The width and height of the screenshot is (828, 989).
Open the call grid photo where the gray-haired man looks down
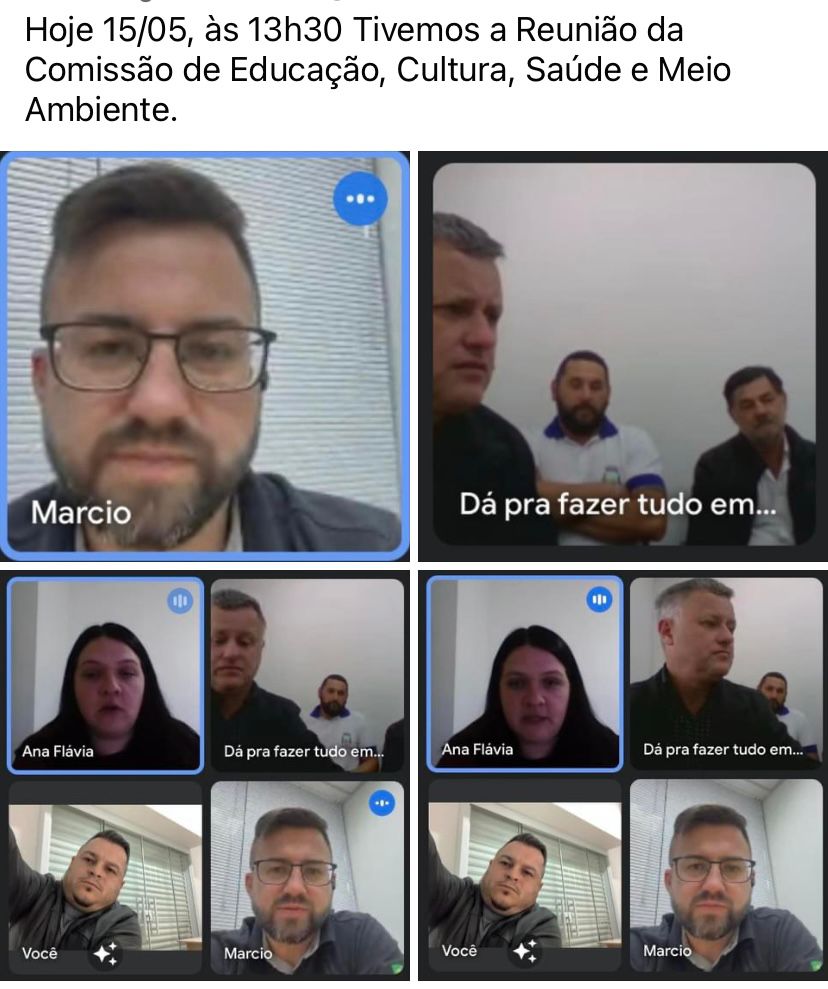coord(205,775)
